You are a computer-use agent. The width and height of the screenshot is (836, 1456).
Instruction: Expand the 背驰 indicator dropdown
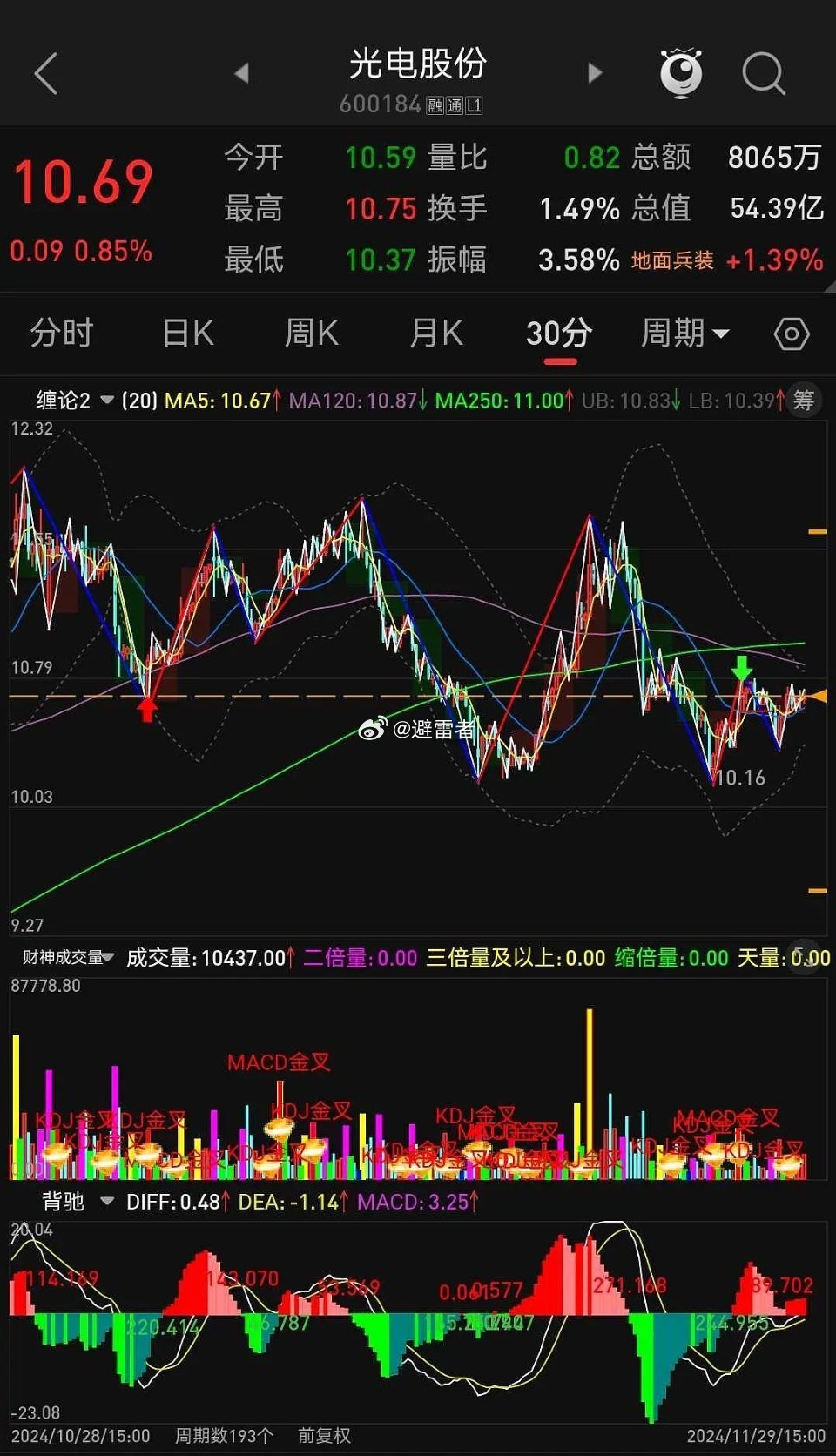coord(78,1202)
